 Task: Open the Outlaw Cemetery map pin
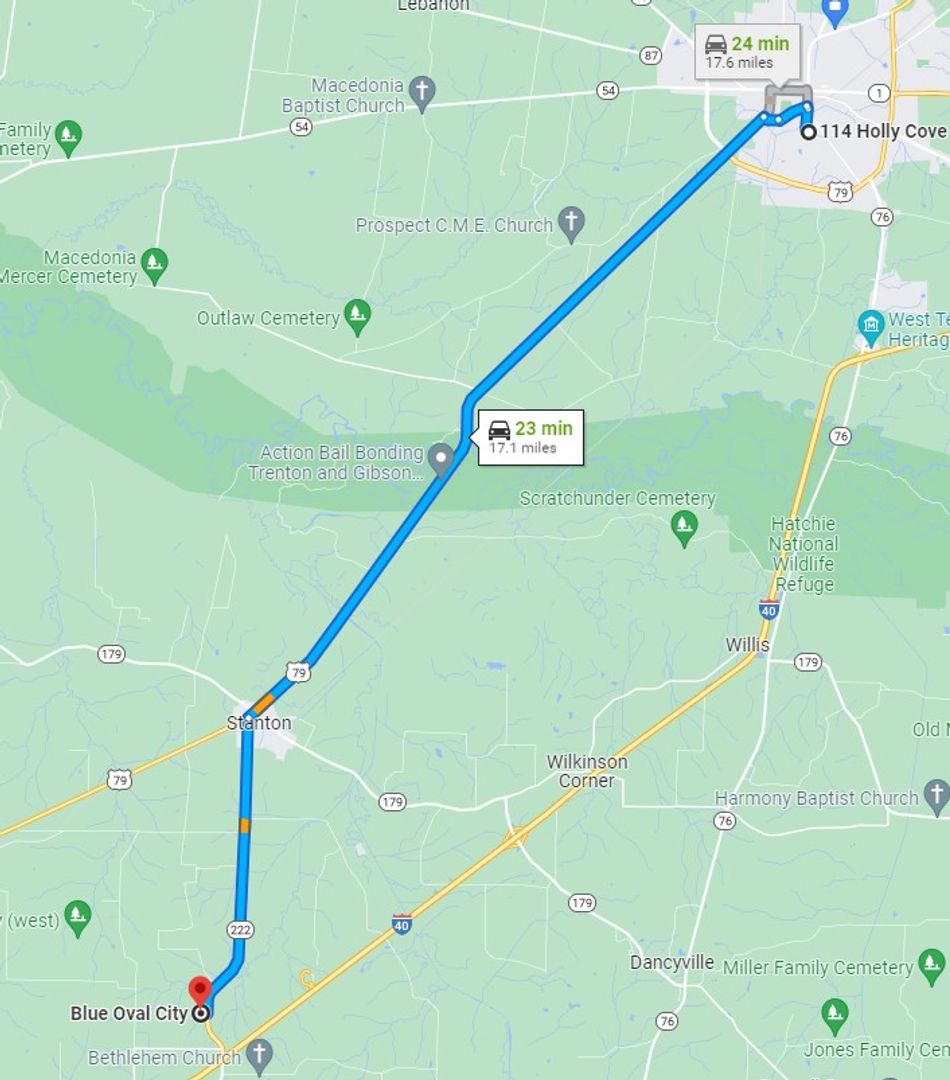[x=357, y=317]
